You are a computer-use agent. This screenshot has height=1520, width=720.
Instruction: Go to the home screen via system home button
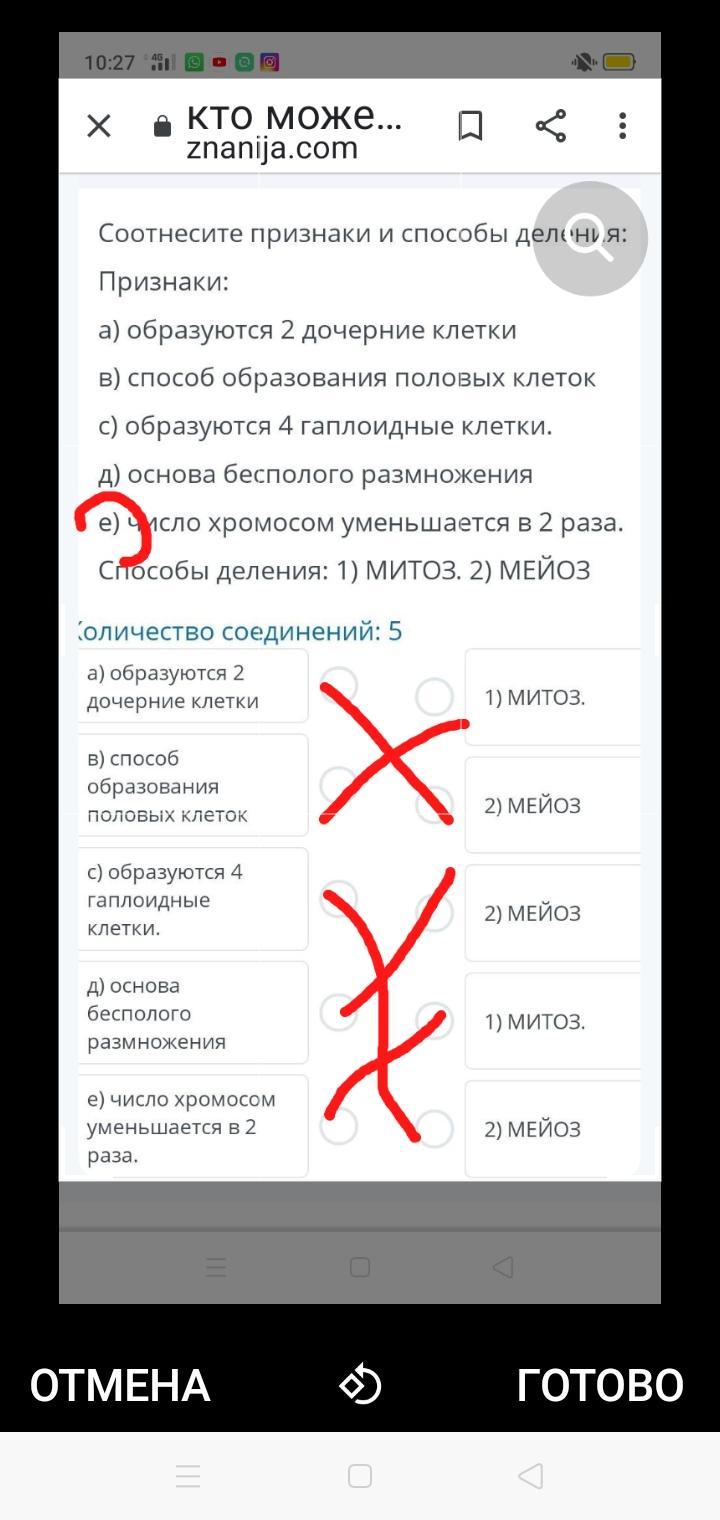pos(360,1476)
